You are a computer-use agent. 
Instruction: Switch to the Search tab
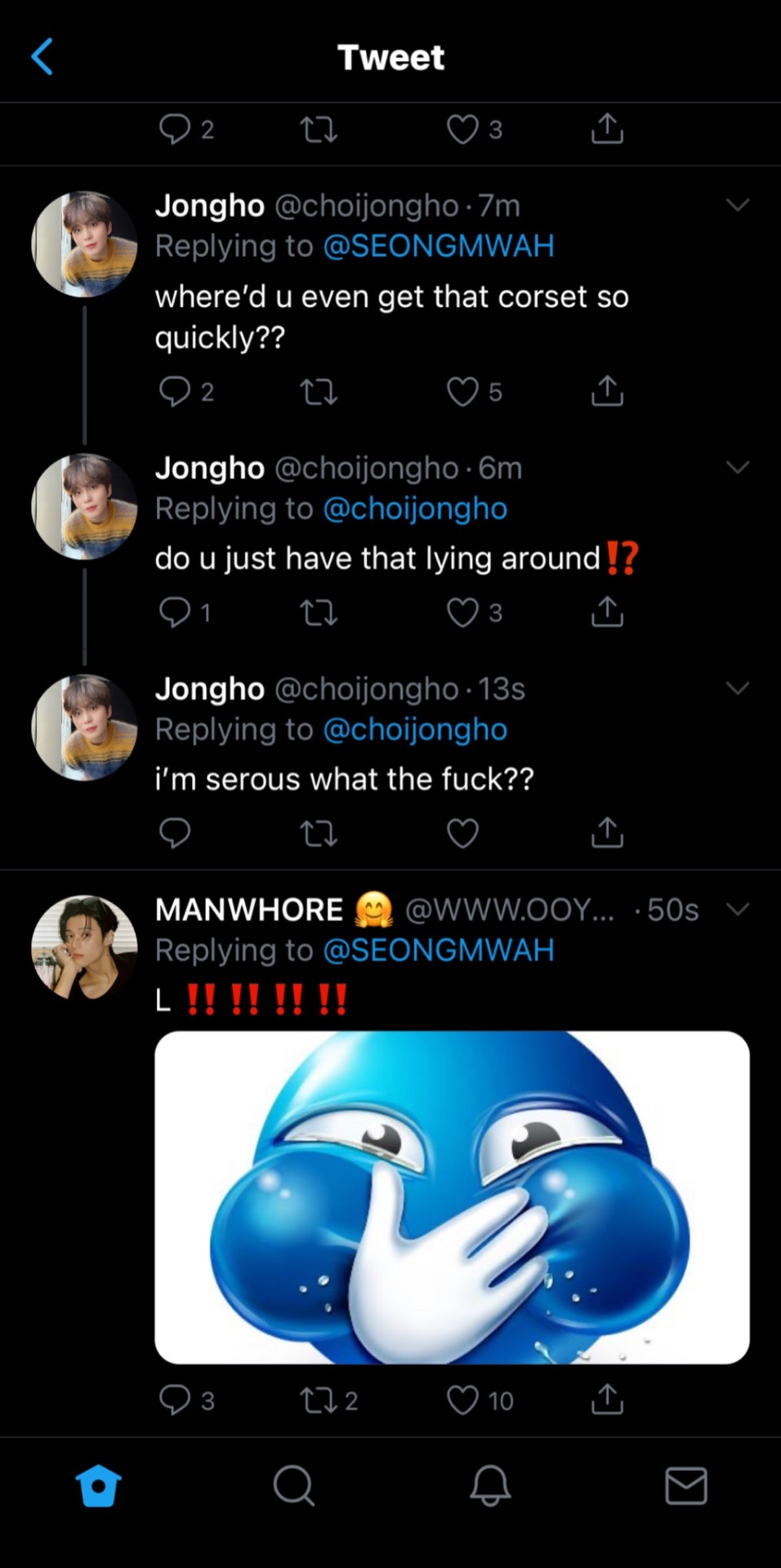(x=293, y=1485)
